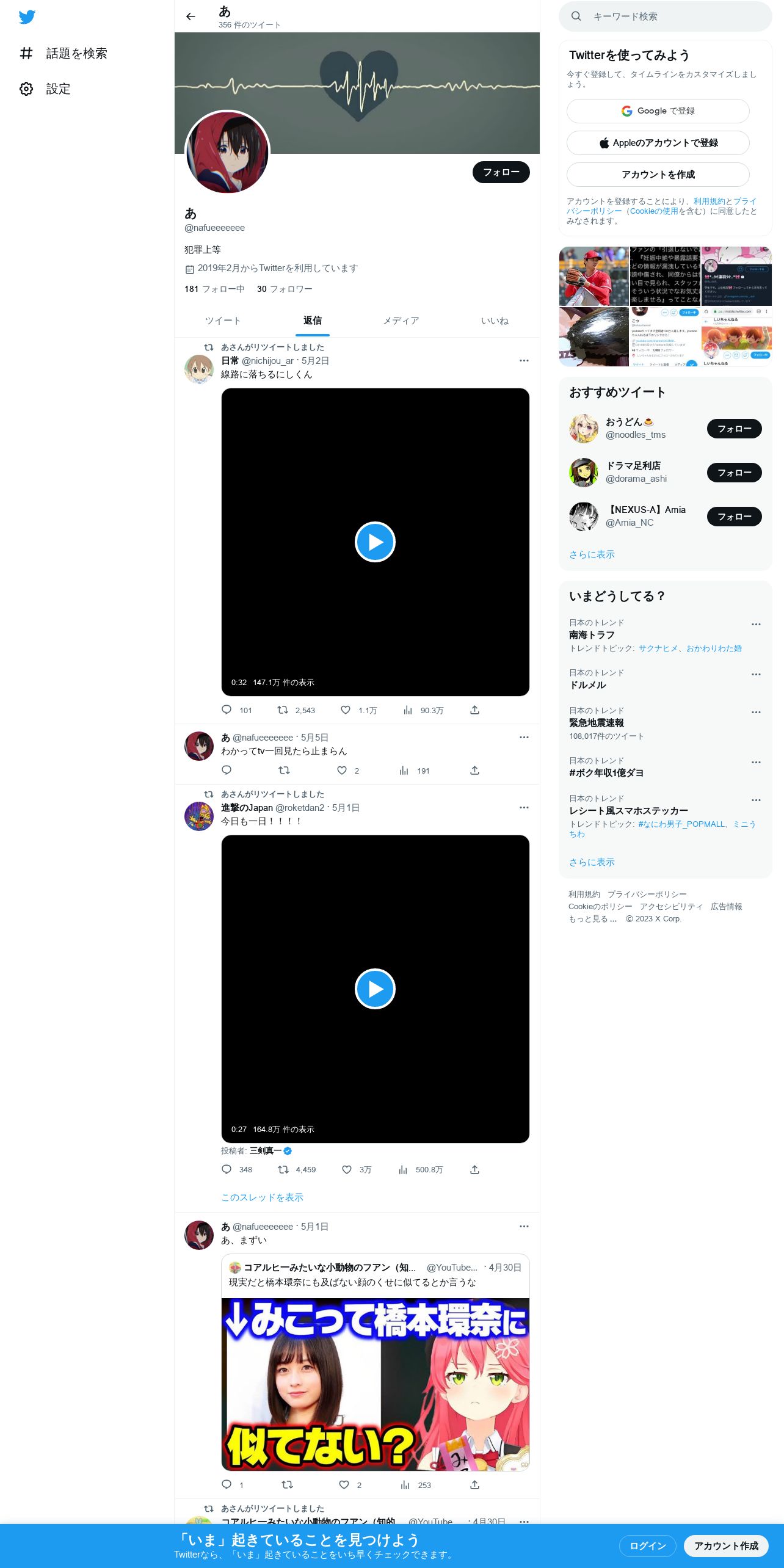784x1568 pixels.
Task: Play the video in 日常's tweet
Action: click(x=375, y=542)
